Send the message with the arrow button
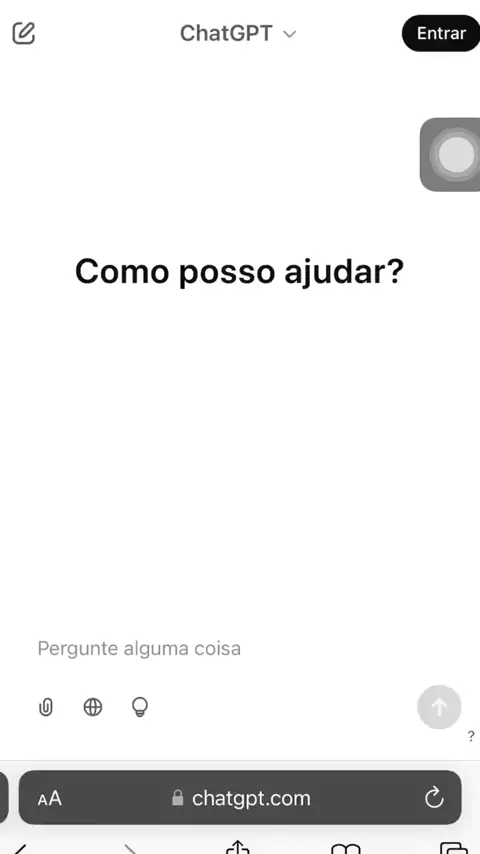This screenshot has width=480, height=854. pos(439,707)
